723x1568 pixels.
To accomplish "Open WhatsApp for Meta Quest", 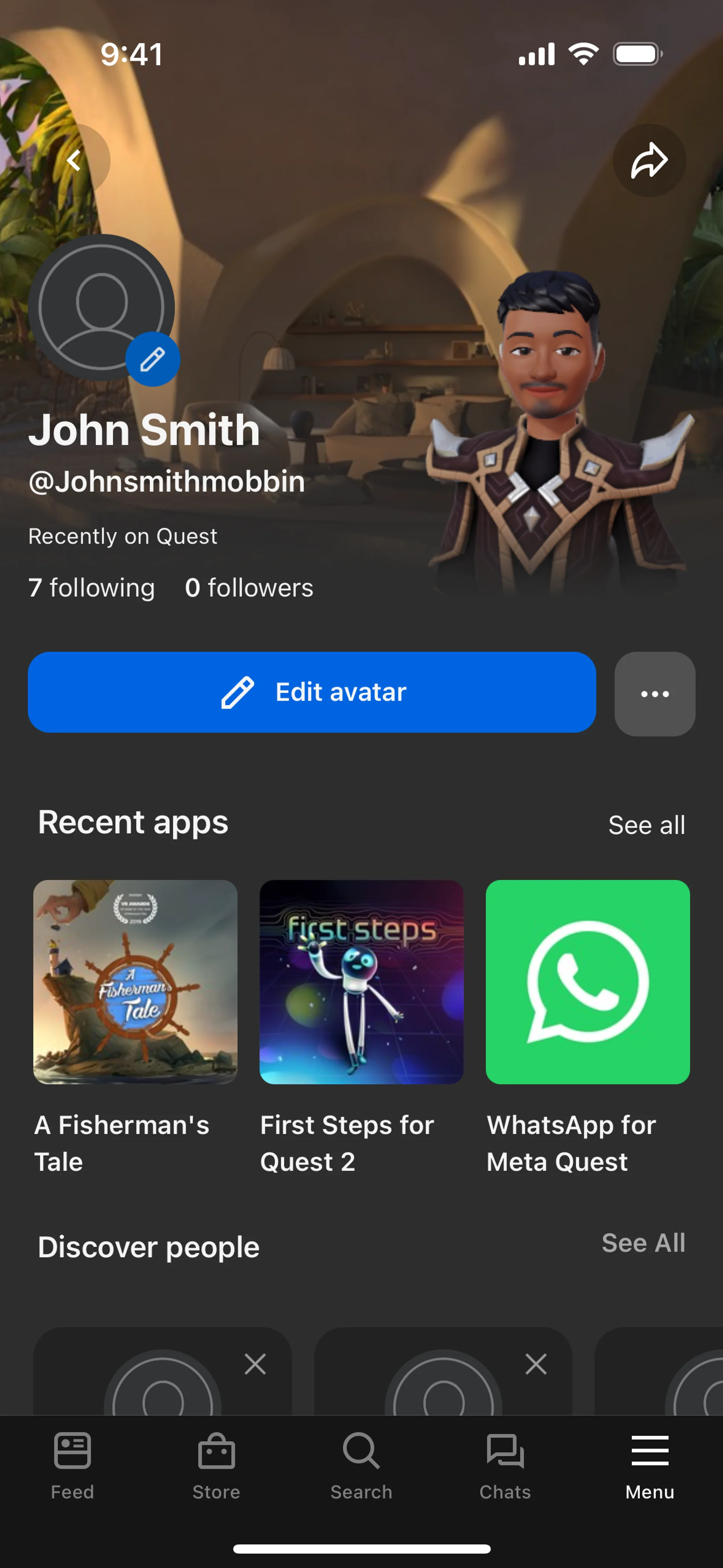I will [587, 982].
